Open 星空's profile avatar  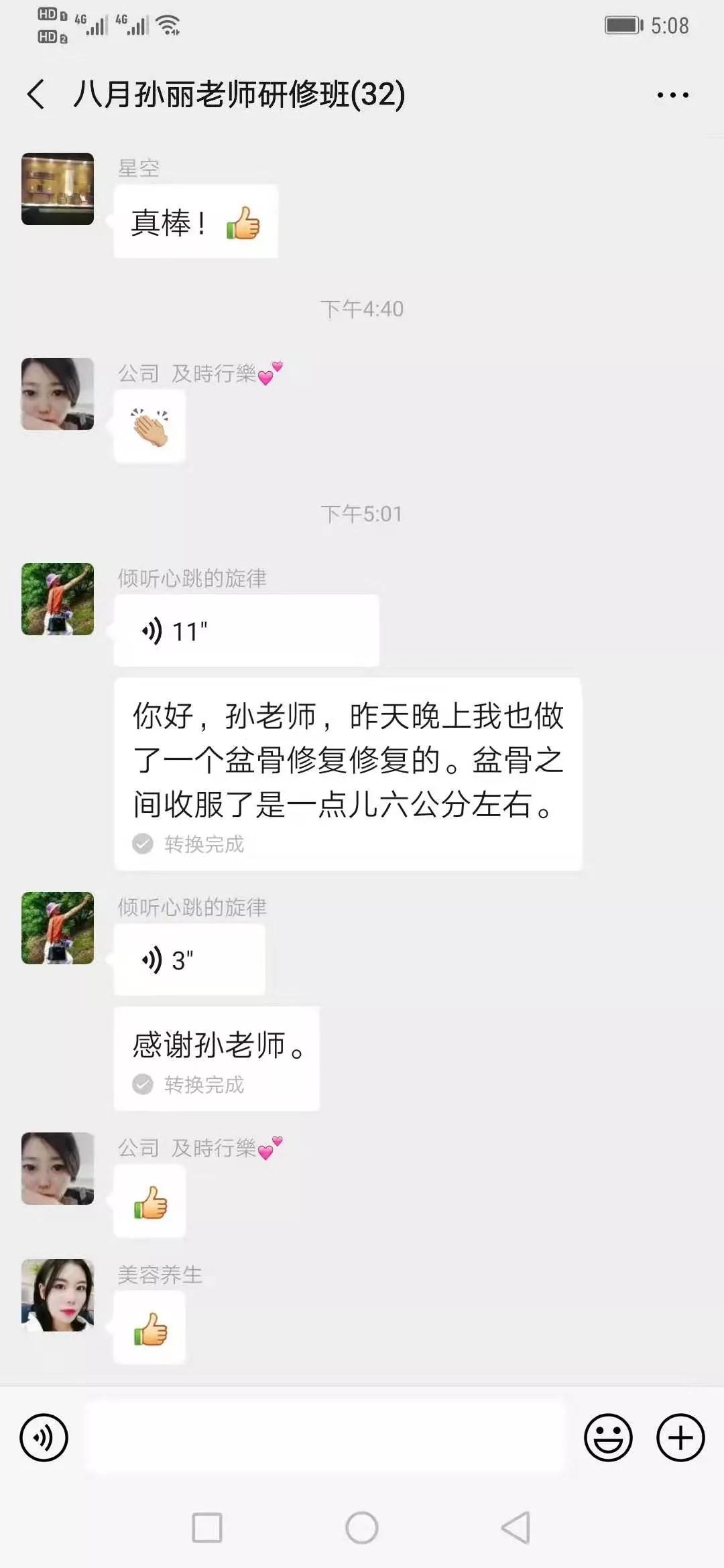point(58,189)
